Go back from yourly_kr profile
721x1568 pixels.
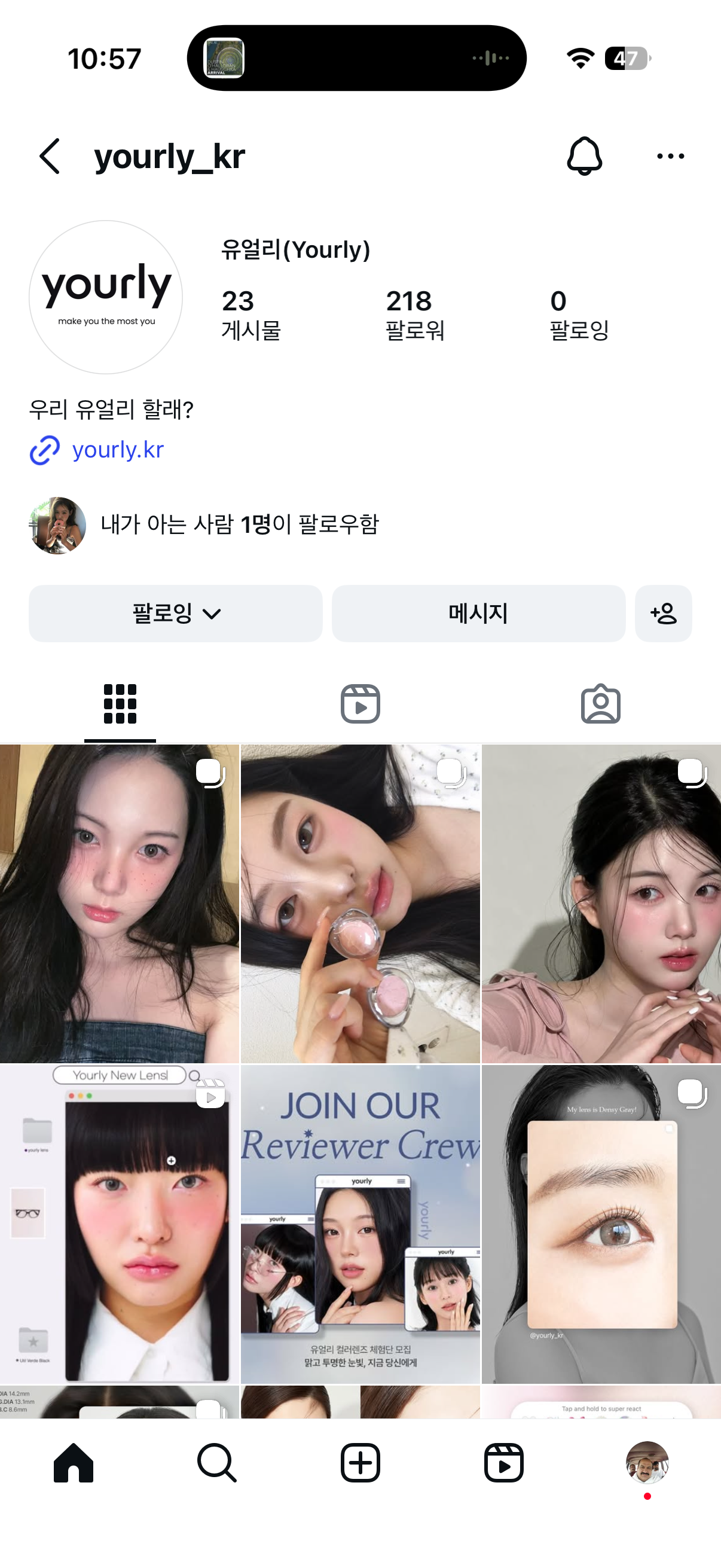50,157
